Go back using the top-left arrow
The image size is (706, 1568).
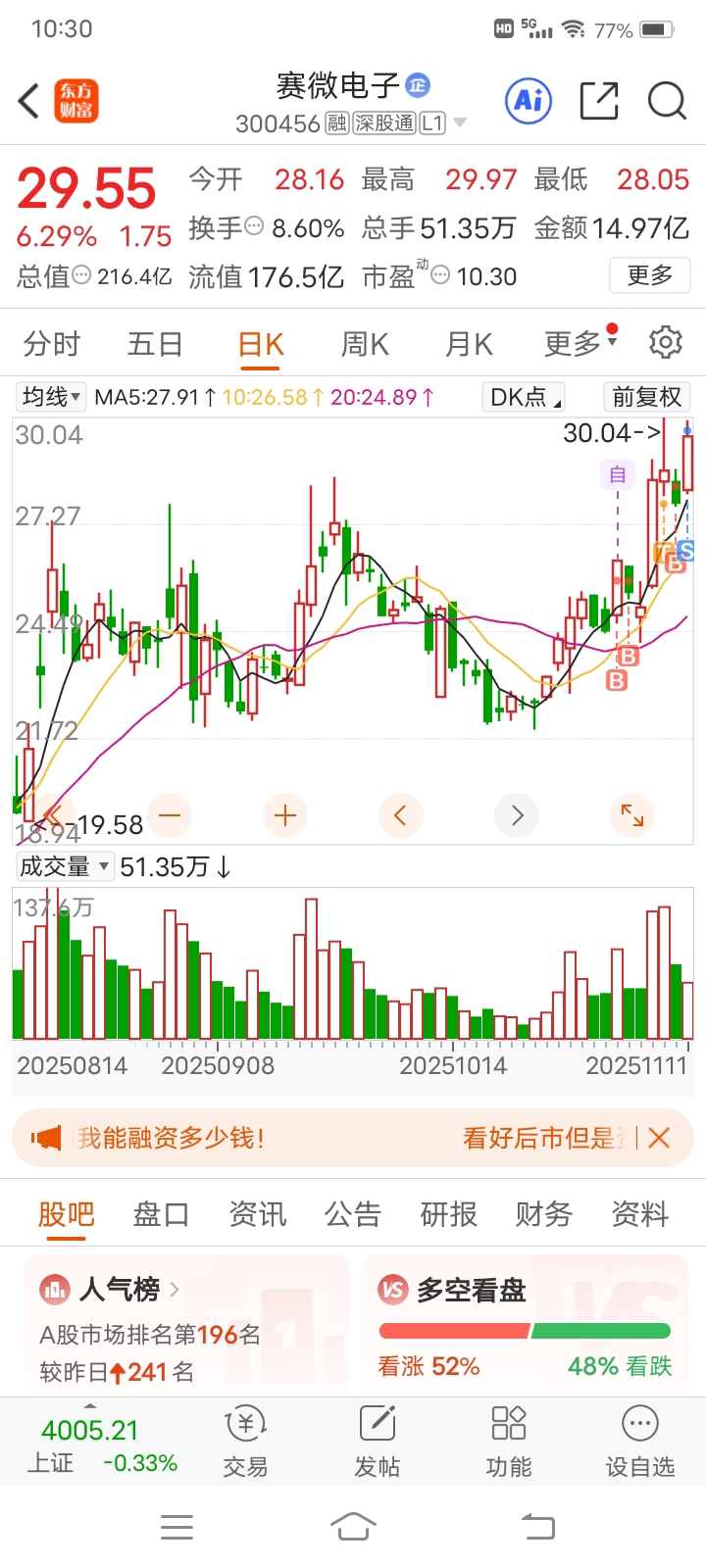(29, 101)
